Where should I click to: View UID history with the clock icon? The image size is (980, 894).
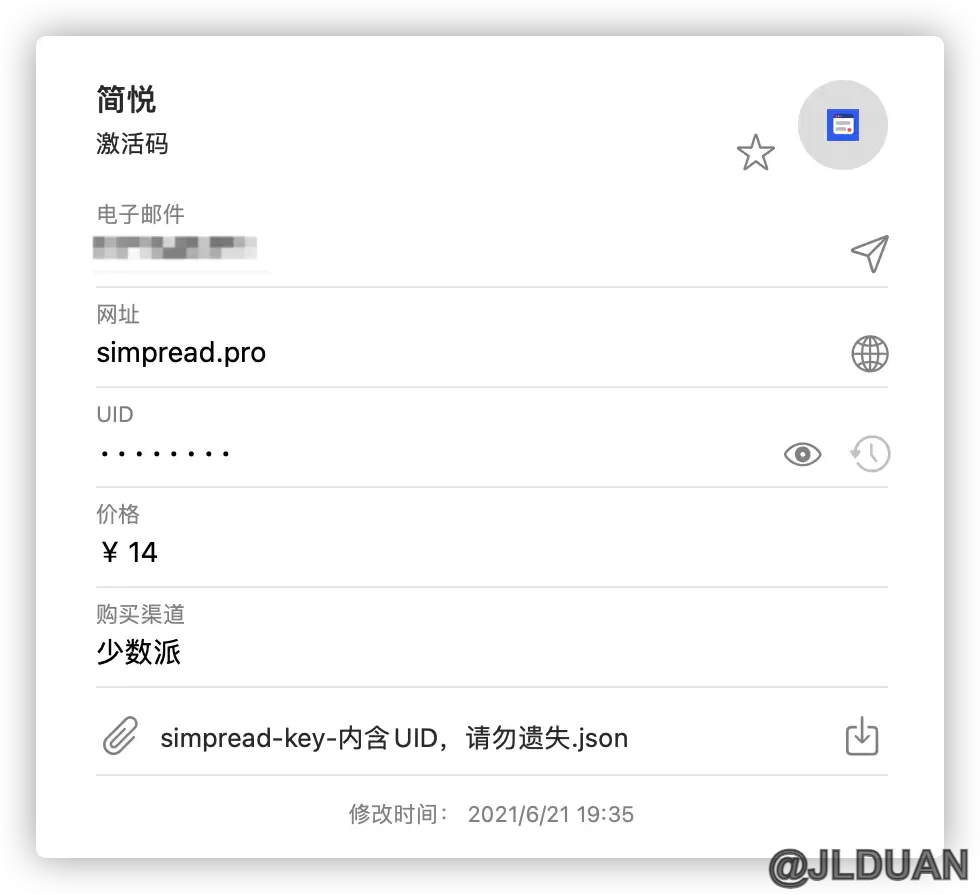(x=870, y=454)
